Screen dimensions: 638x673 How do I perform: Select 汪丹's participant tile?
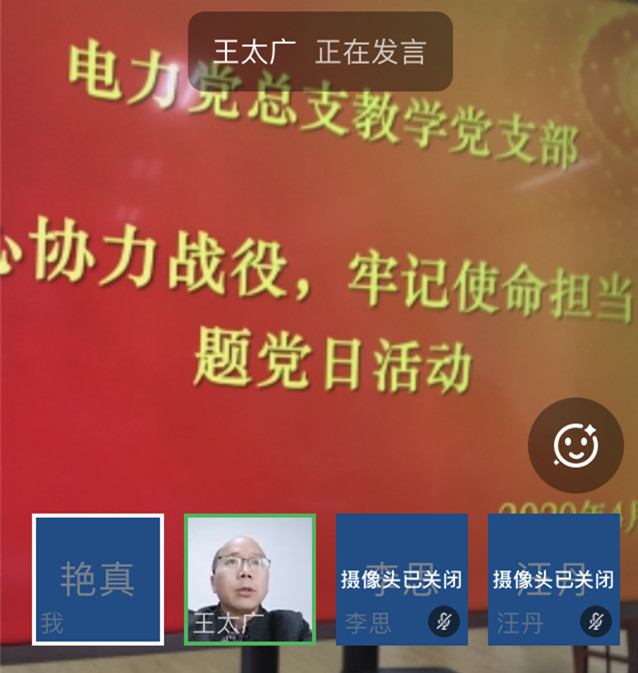point(553,580)
